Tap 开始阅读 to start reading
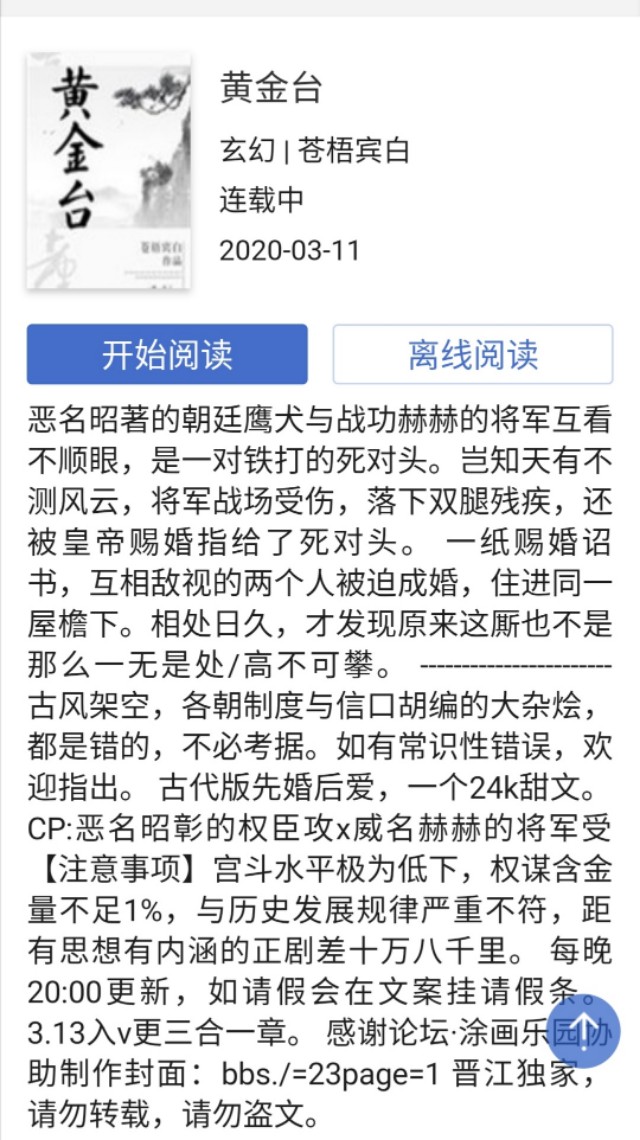640x1140 pixels. click(167, 354)
